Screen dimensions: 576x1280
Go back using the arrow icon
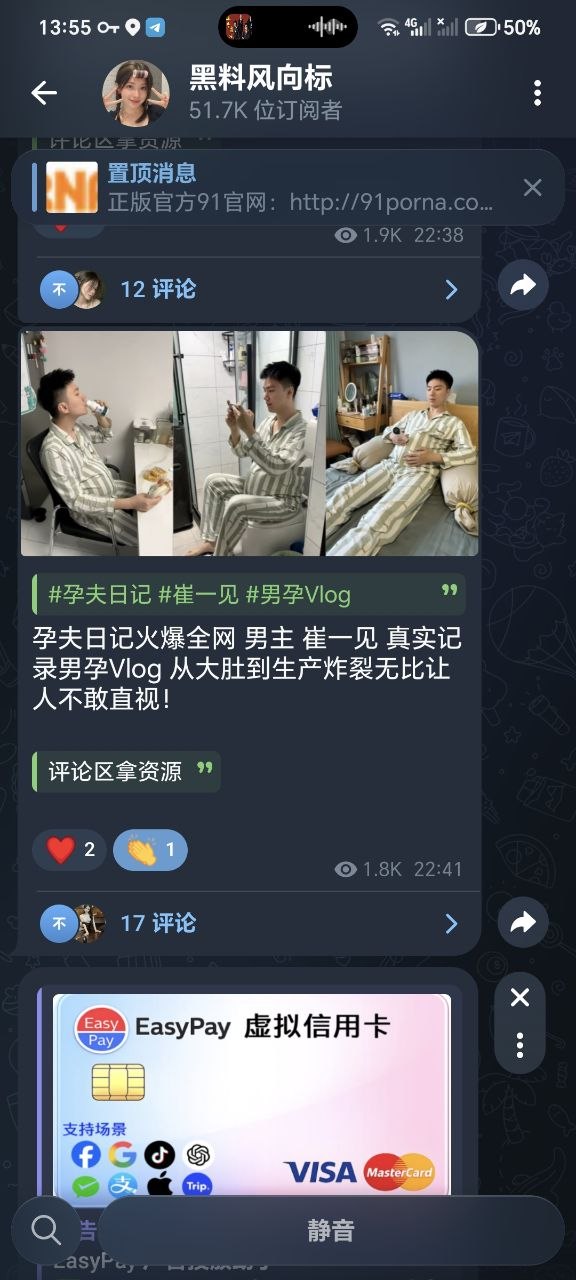point(44,93)
